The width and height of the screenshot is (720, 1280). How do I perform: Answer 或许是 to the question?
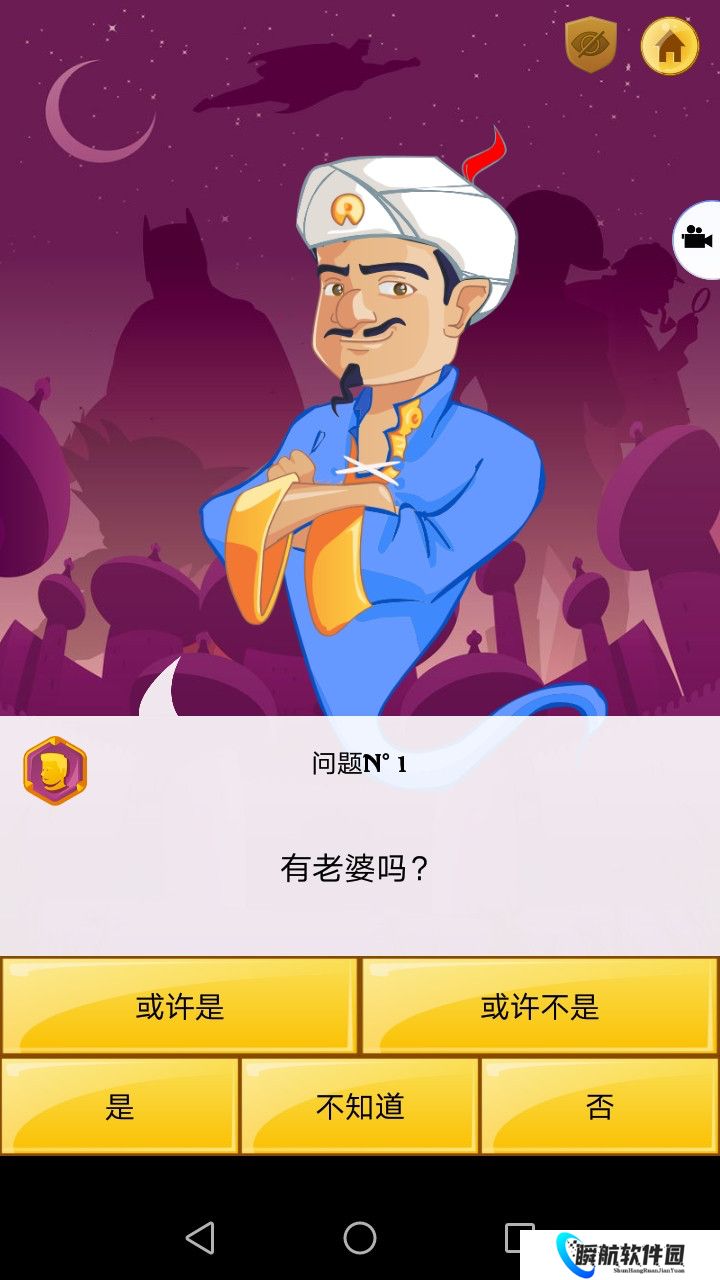[x=180, y=1006]
